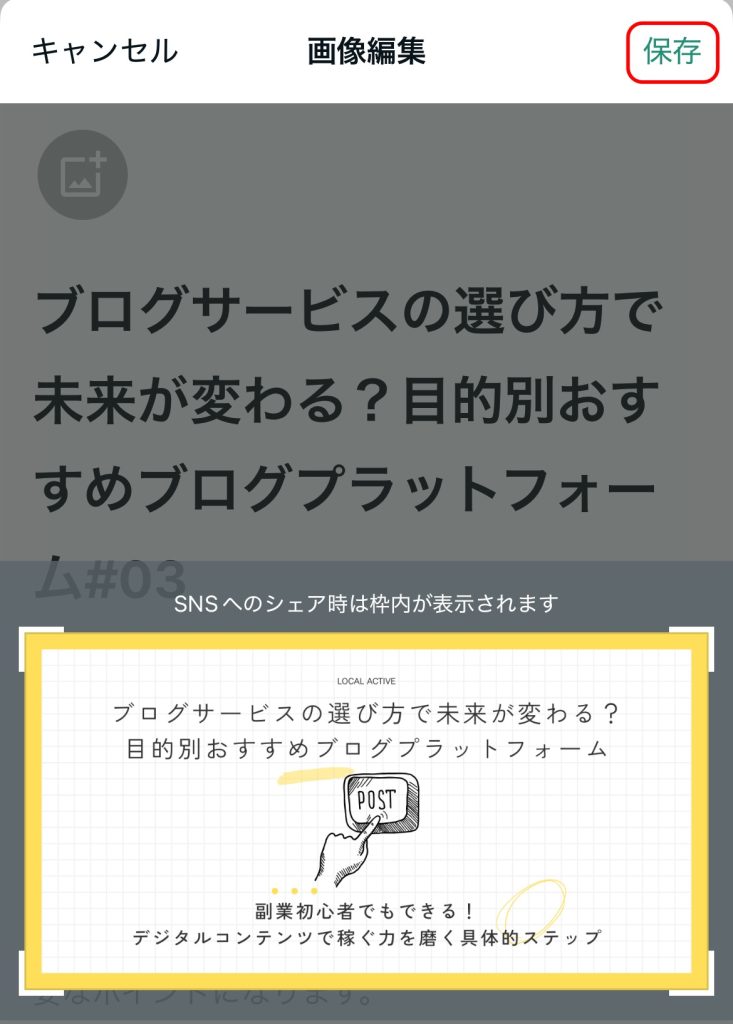
Task: Cancel image editing with キャンセル
Action: click(104, 51)
